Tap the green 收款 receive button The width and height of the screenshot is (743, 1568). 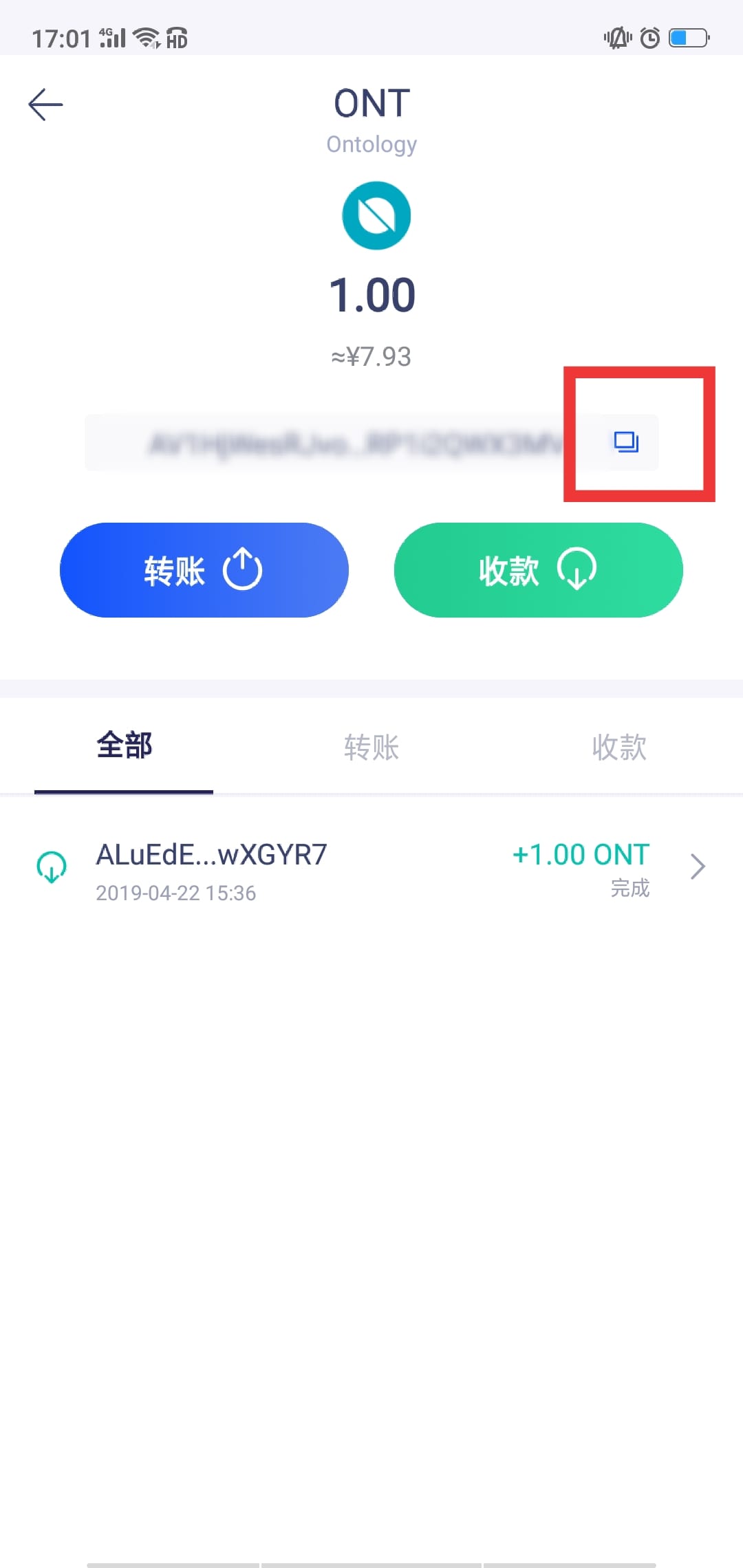point(538,570)
